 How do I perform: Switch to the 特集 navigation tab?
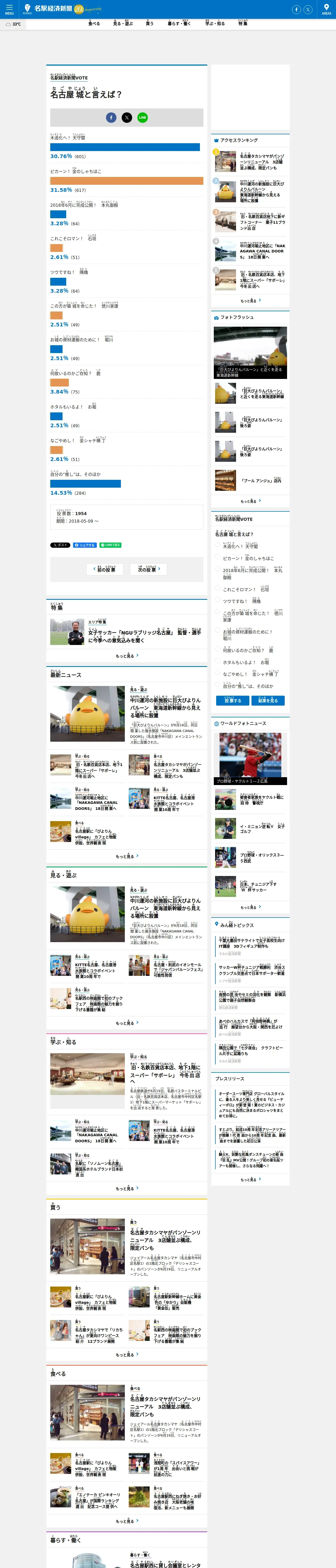[x=243, y=23]
